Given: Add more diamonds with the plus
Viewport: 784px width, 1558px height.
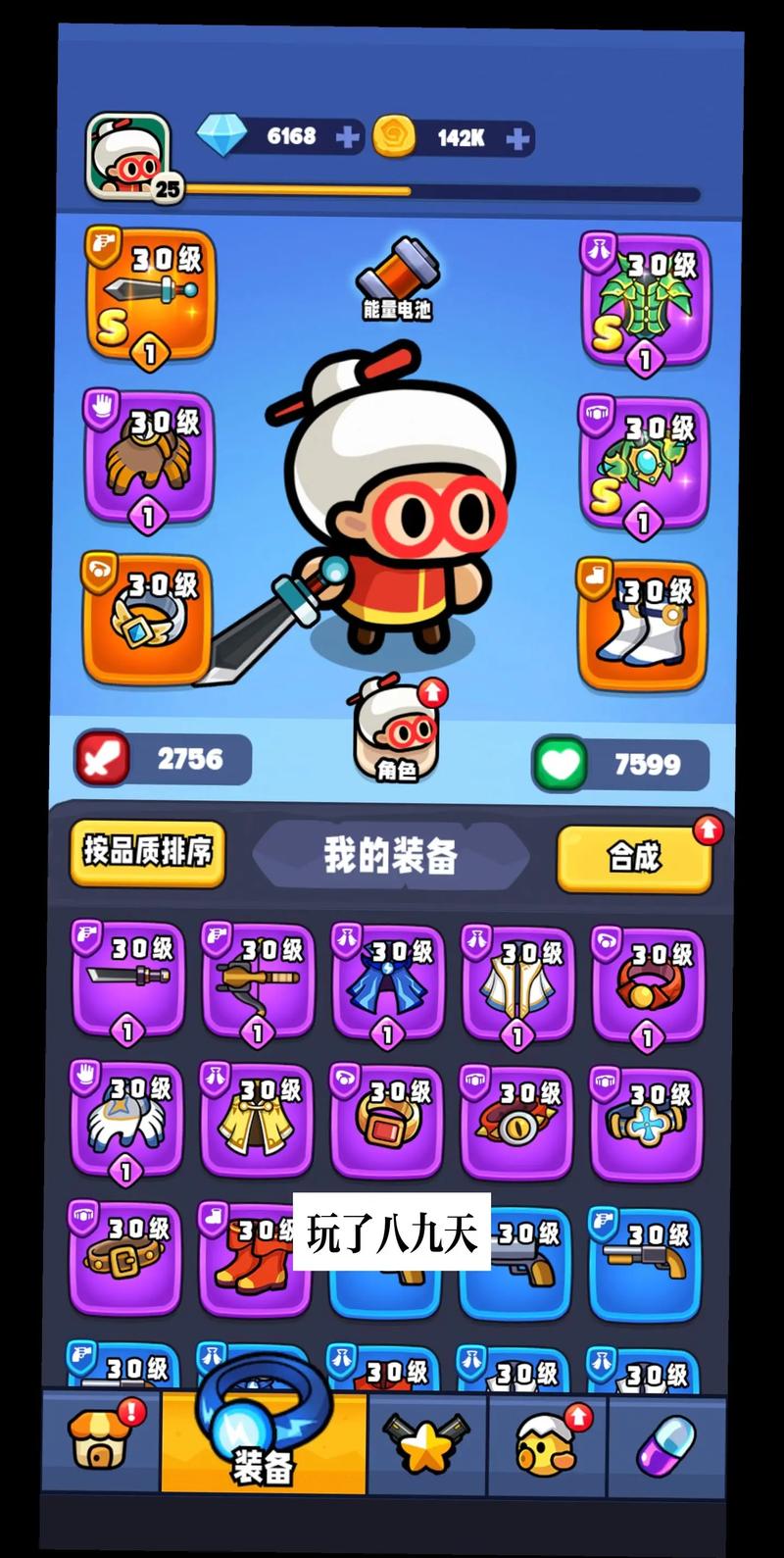Looking at the screenshot, I should [x=347, y=138].
